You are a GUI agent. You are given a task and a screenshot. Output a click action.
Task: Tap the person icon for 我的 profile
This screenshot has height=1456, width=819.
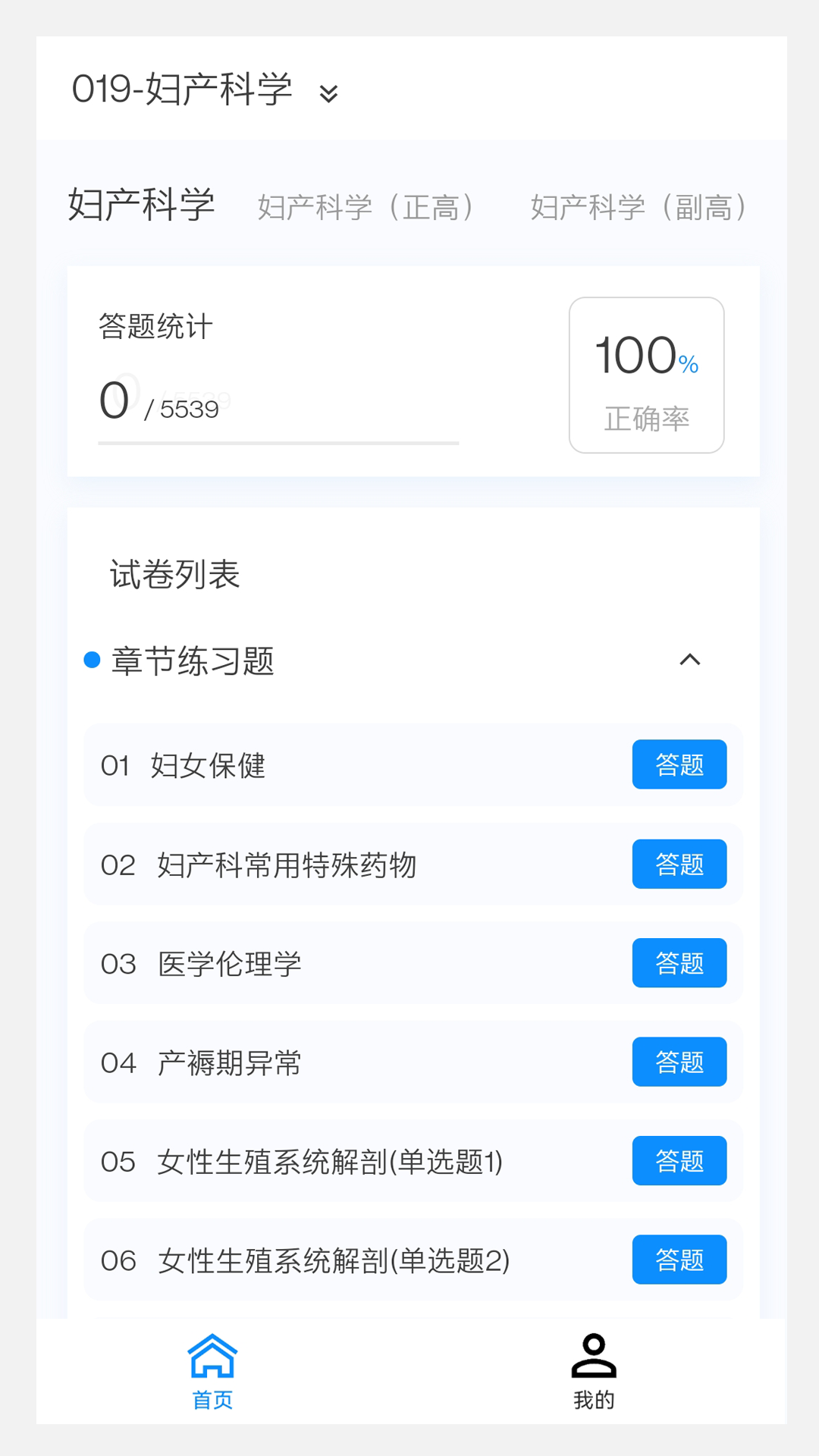[x=595, y=1357]
